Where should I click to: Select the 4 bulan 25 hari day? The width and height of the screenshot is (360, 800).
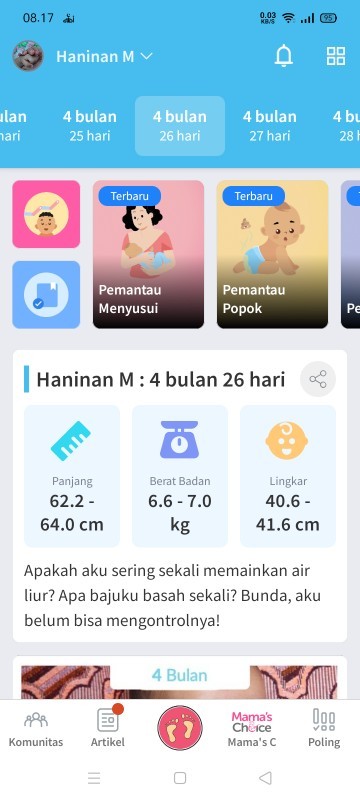[90, 126]
